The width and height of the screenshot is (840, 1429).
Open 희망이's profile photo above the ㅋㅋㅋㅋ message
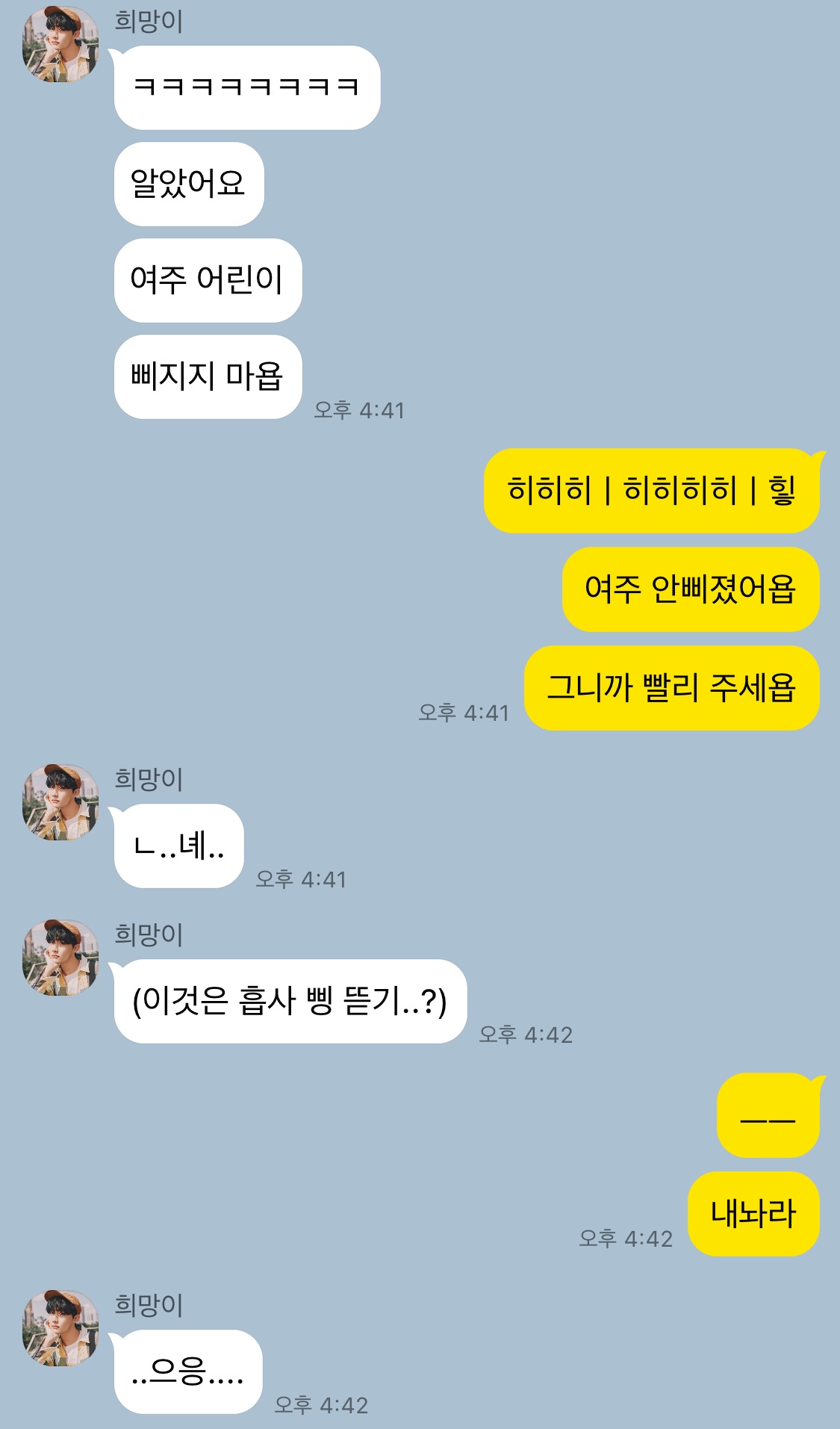(x=60, y=43)
